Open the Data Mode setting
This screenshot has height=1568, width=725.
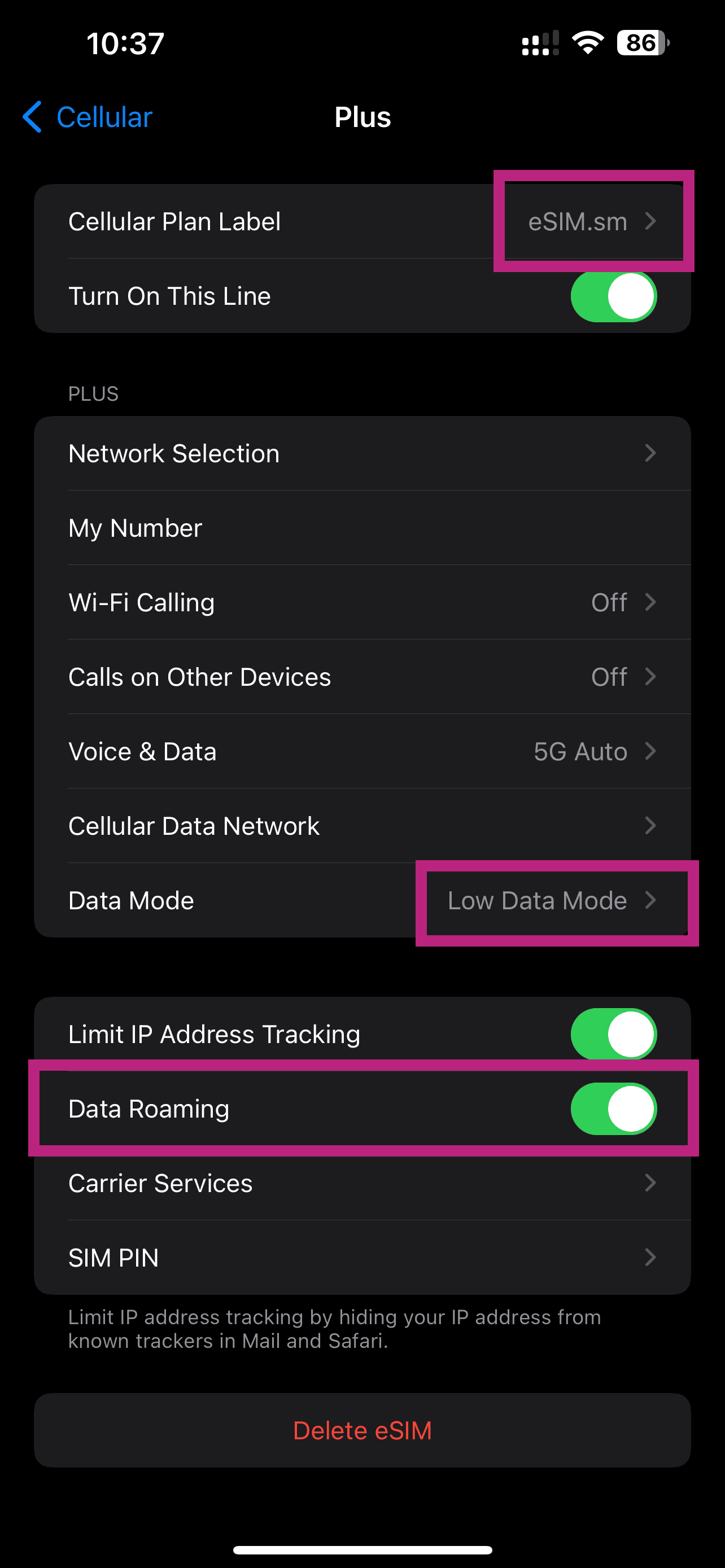(361, 901)
